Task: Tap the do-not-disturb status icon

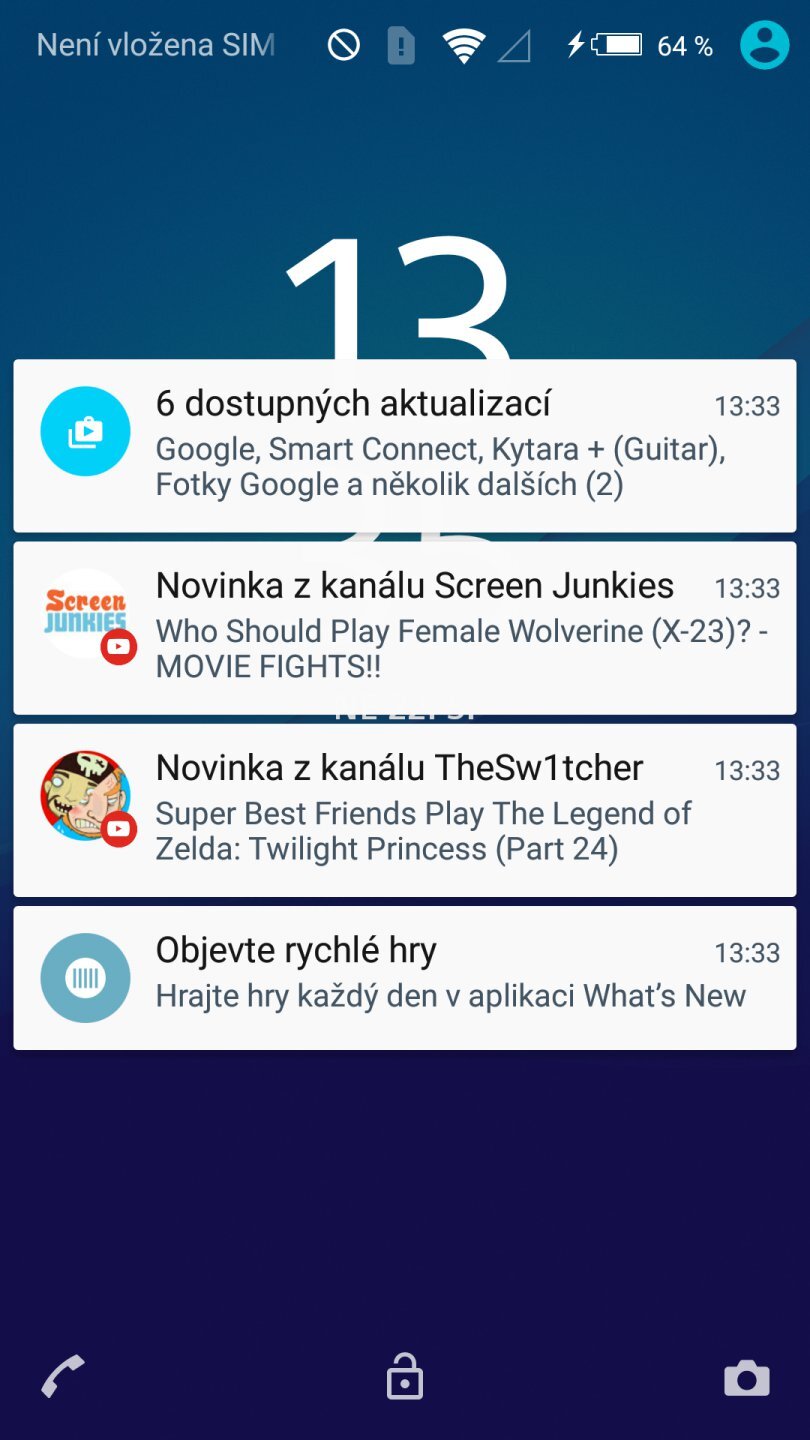Action: pos(342,44)
